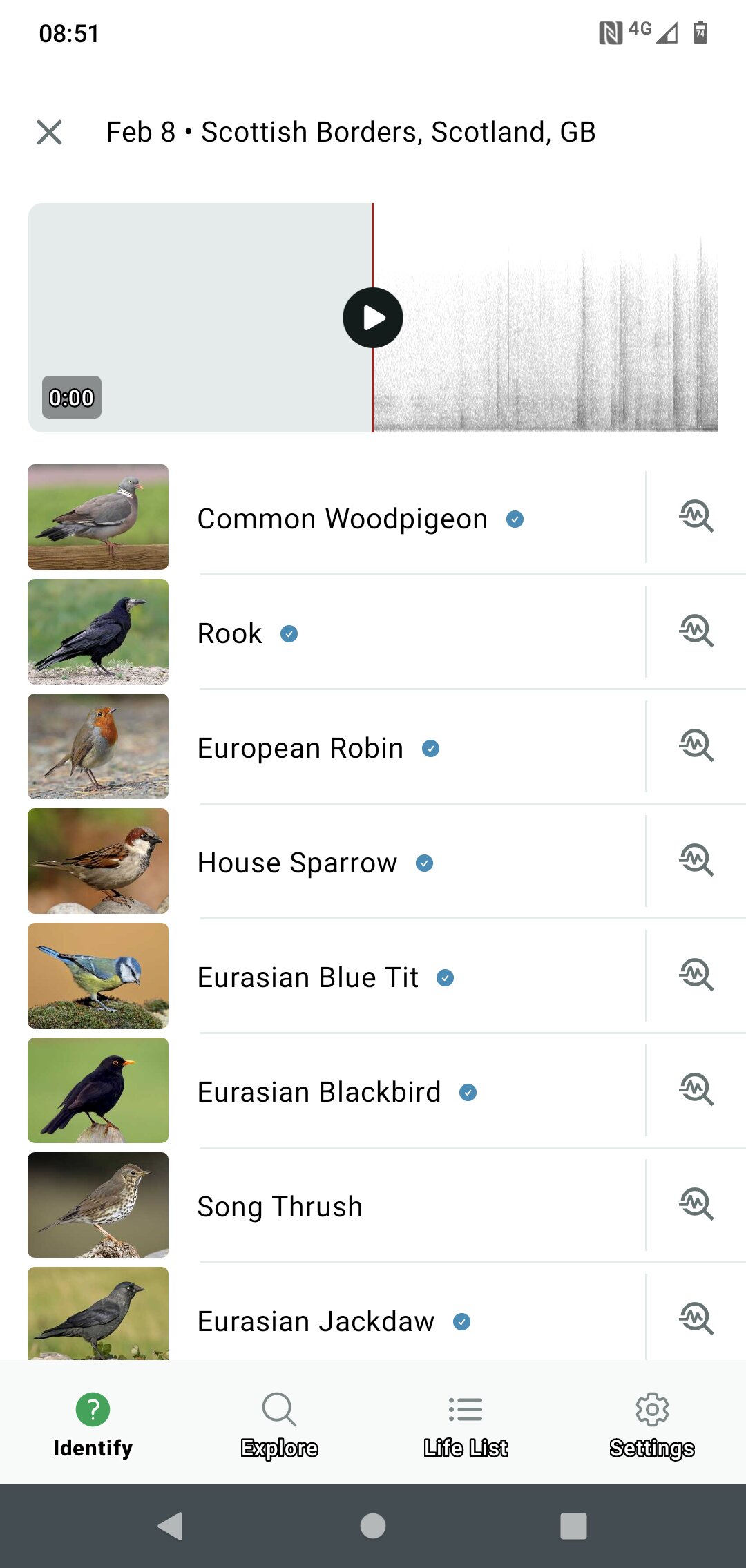Tap the House Sparrow waveform search icon

click(696, 861)
